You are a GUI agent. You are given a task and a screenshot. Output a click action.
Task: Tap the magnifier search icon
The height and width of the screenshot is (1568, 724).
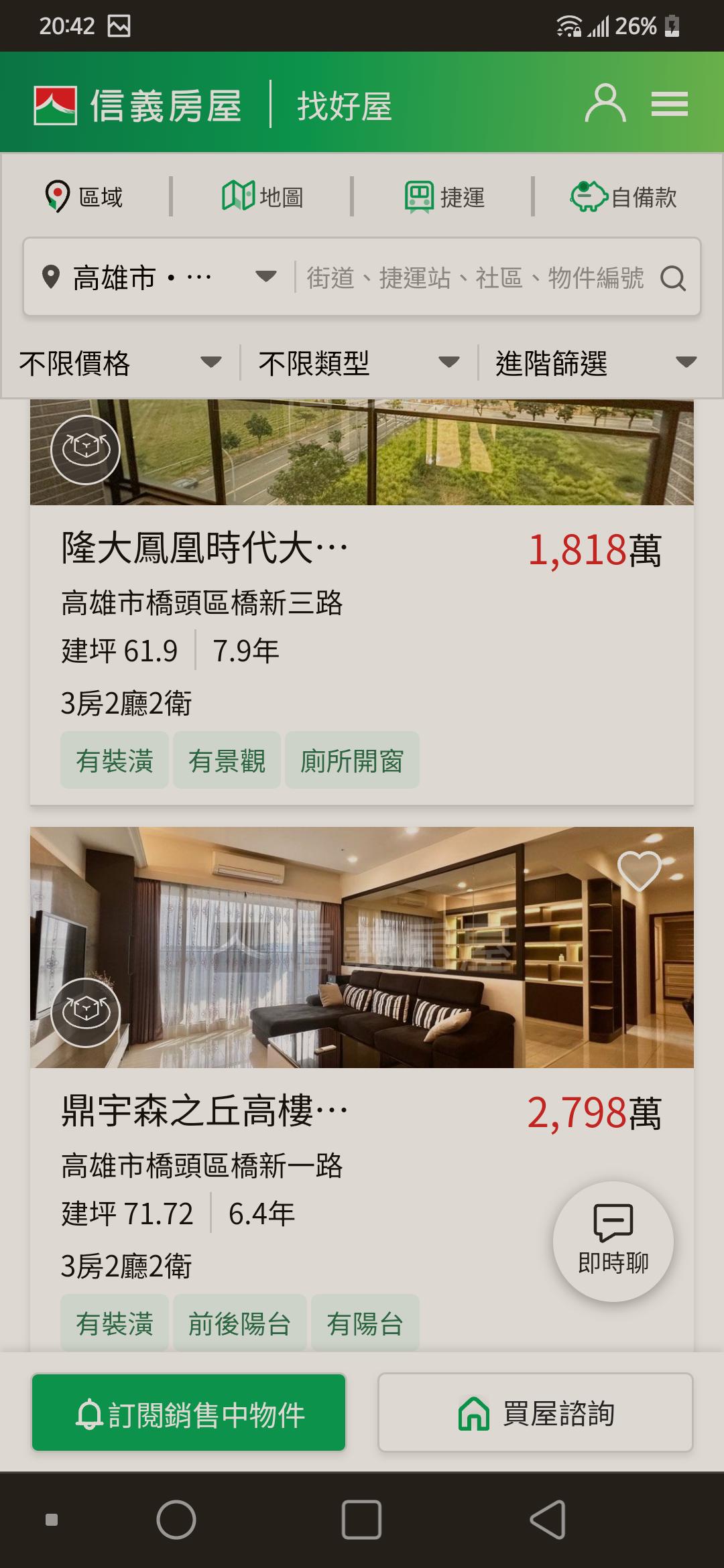pyautogui.click(x=673, y=277)
